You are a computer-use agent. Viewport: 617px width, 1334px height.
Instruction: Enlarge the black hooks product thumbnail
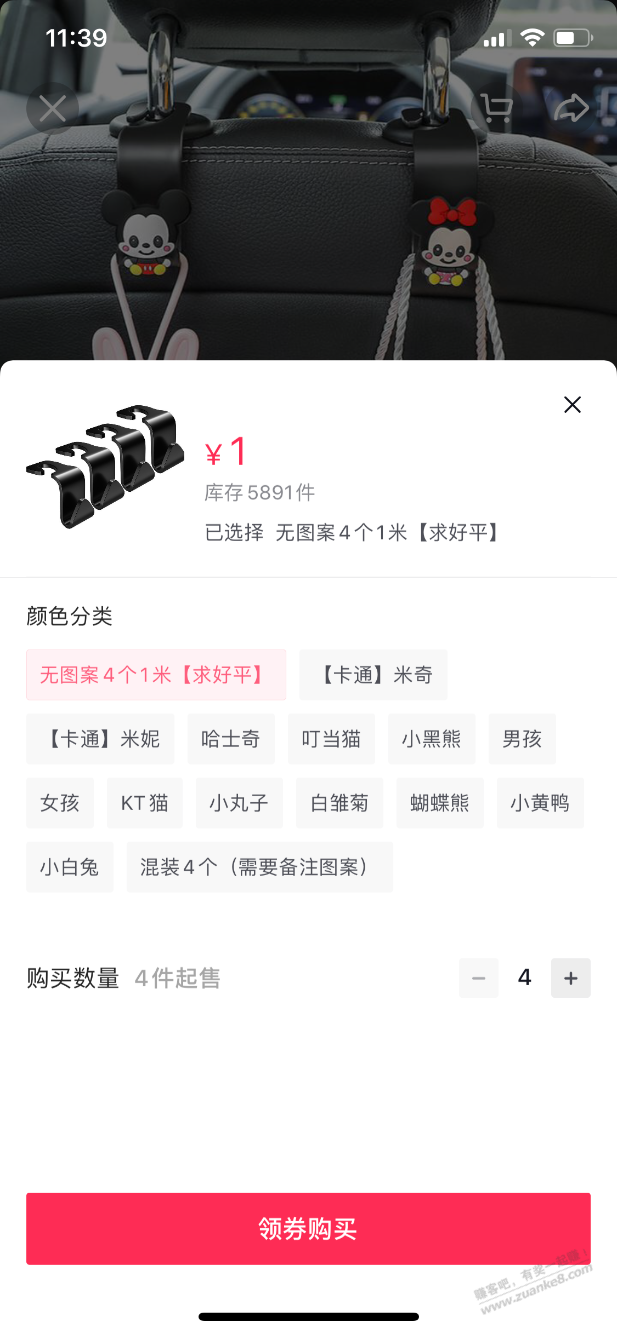106,466
